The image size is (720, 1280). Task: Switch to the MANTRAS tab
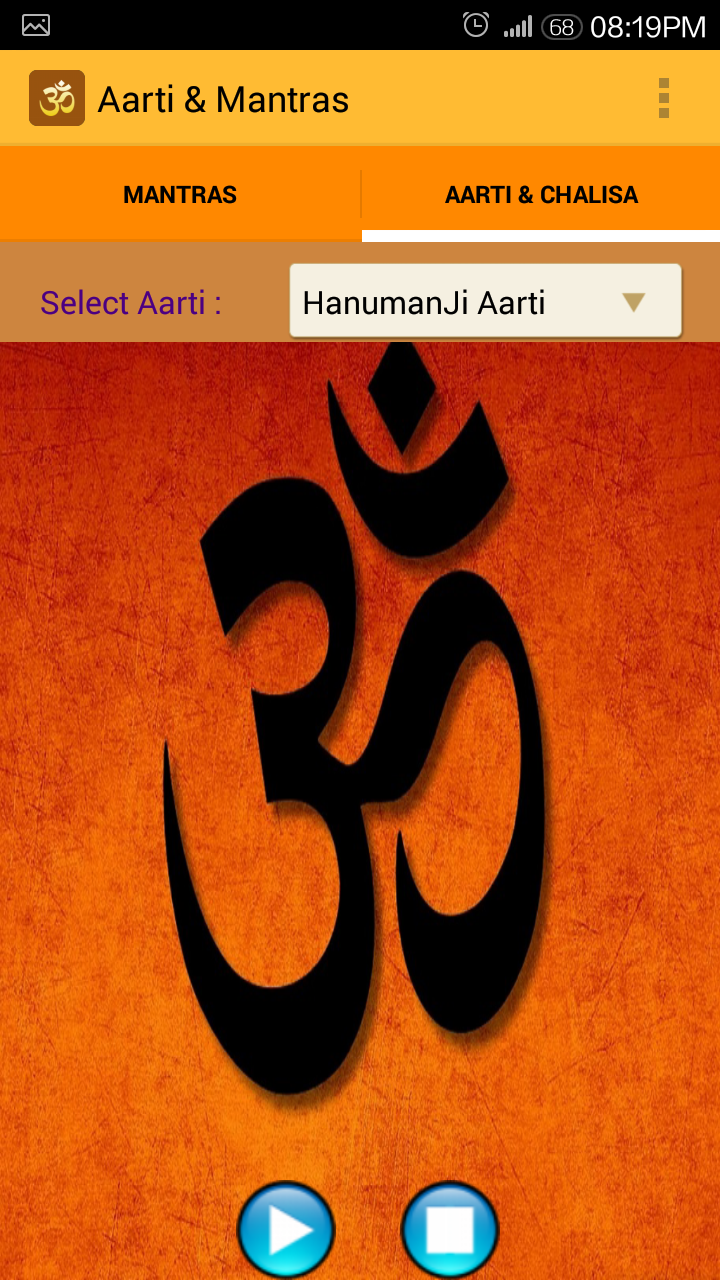coord(179,194)
